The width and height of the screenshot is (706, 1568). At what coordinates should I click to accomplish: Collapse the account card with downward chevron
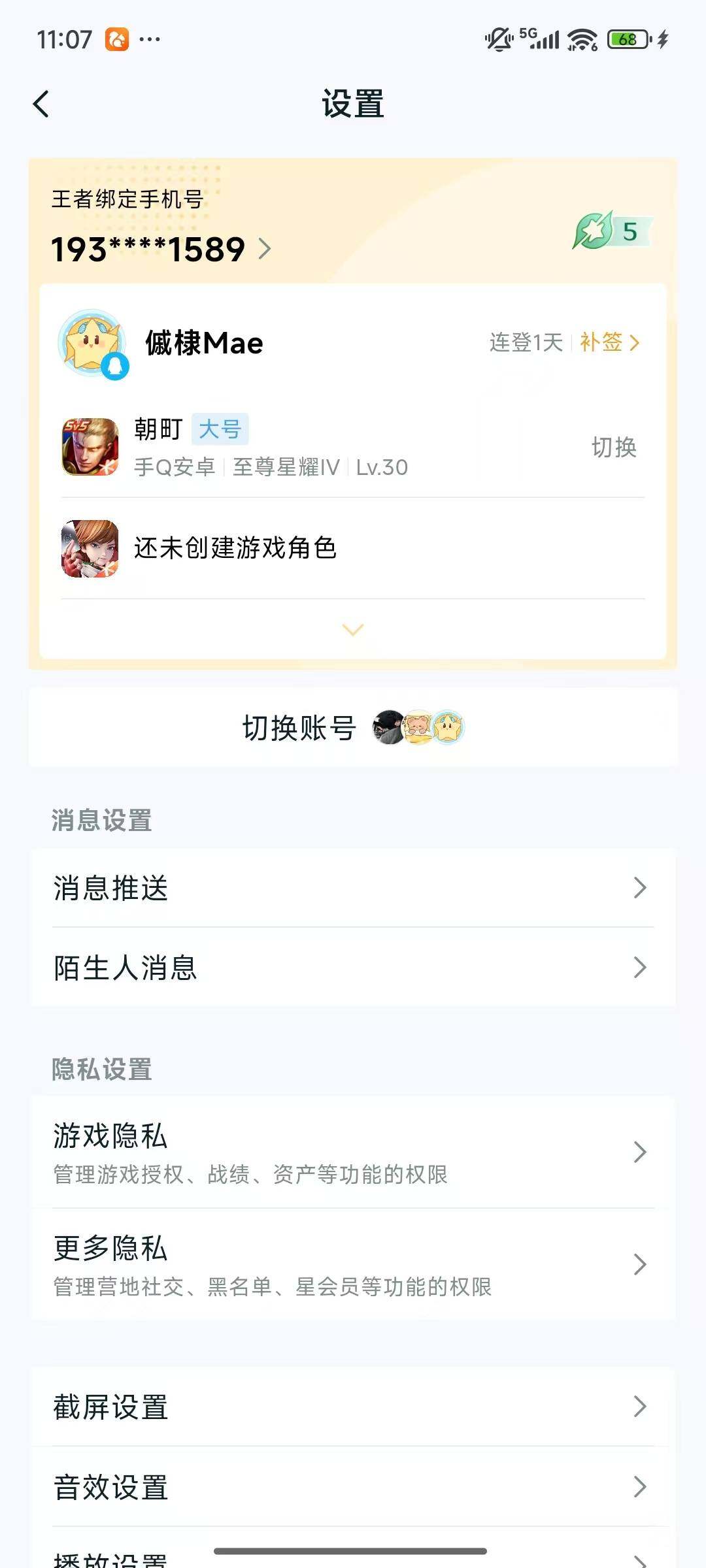[353, 629]
